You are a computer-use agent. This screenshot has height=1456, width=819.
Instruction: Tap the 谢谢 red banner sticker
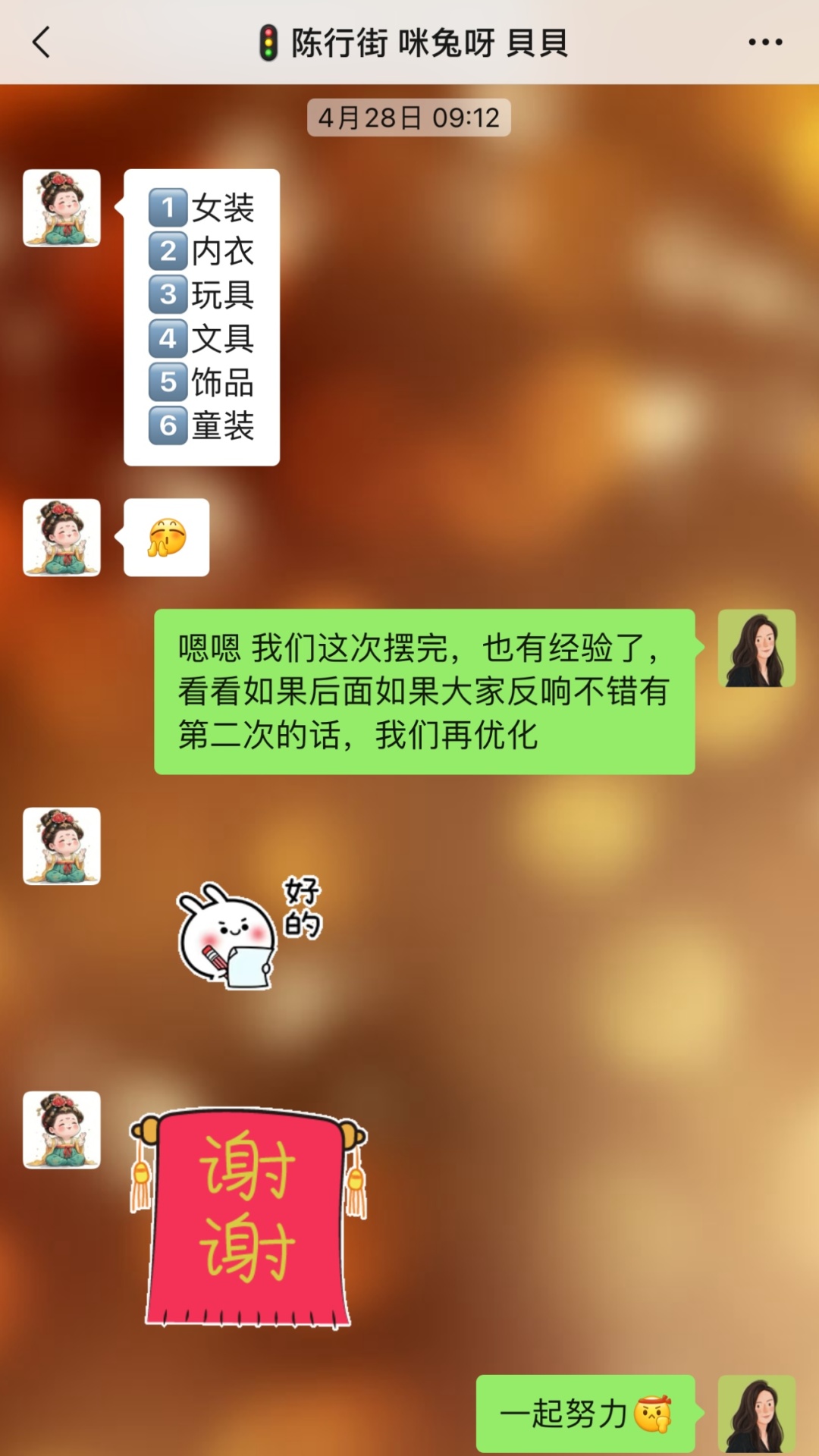pyautogui.click(x=248, y=1216)
